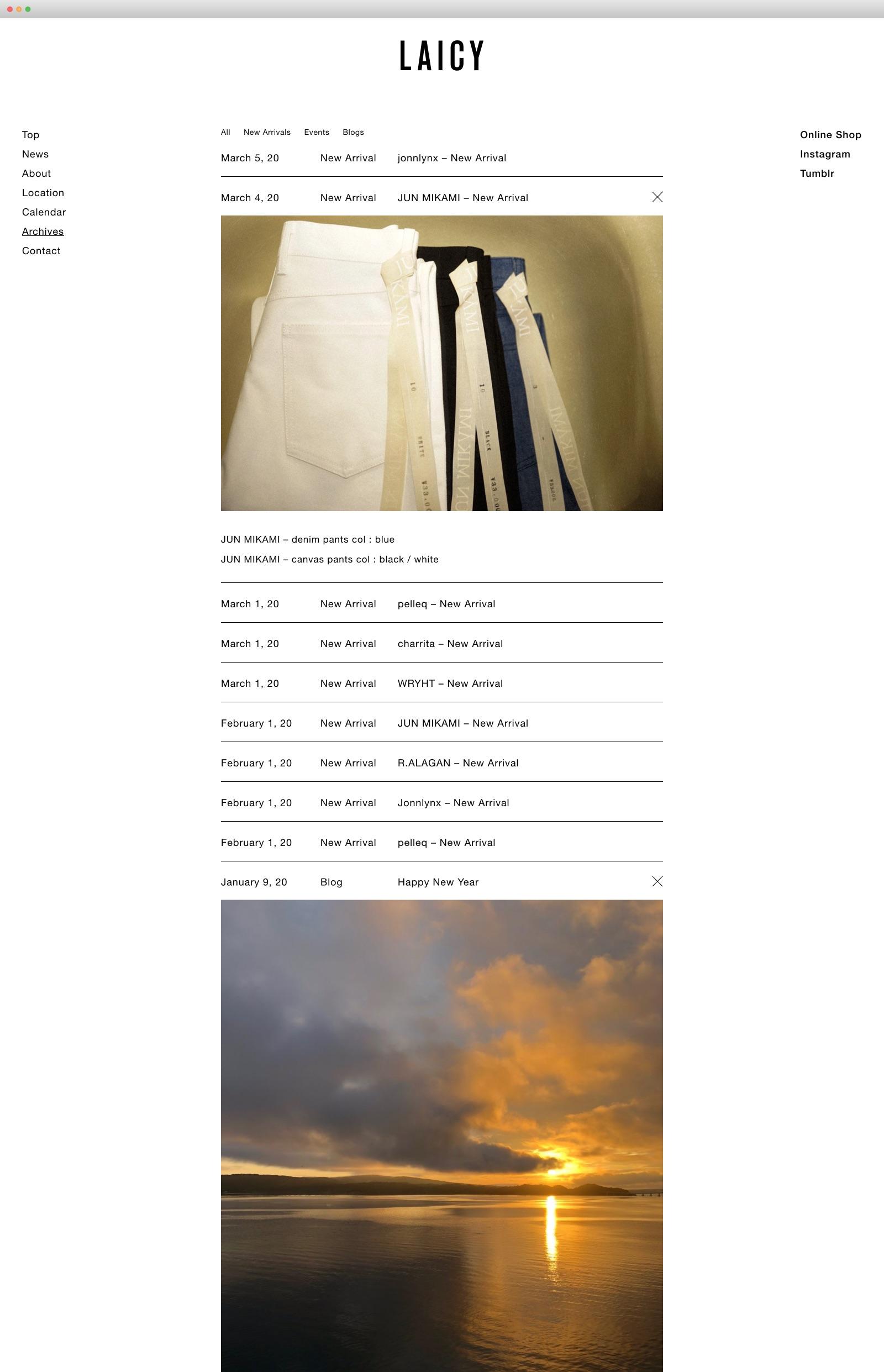This screenshot has height=1372, width=884.
Task: Expand the March 5 jonnlynx entry
Action: [451, 158]
